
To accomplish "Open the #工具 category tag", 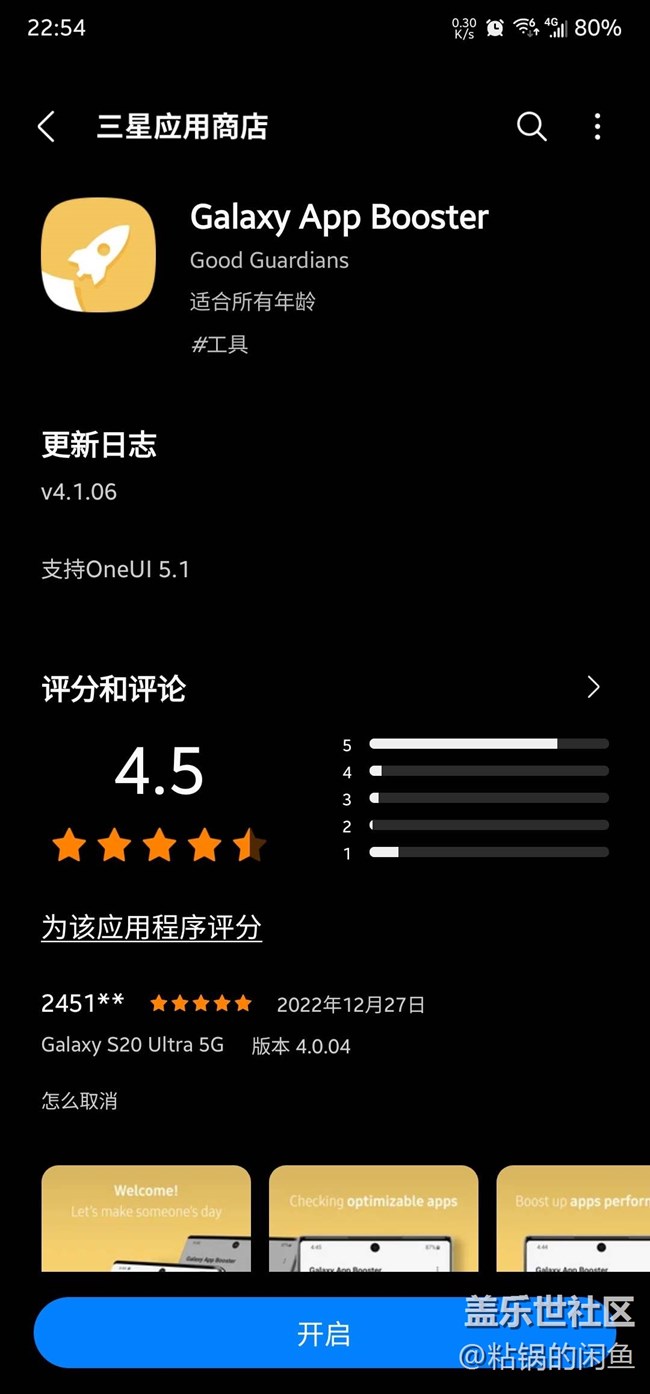I will (x=219, y=344).
